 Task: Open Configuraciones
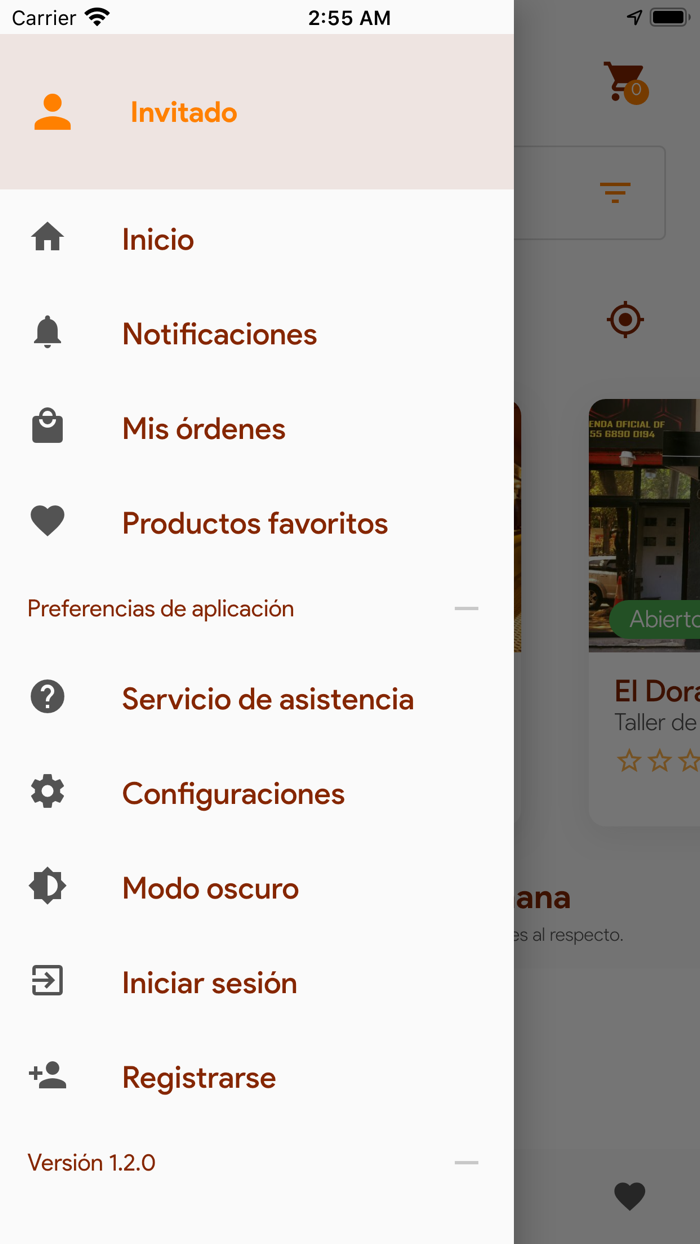233,794
